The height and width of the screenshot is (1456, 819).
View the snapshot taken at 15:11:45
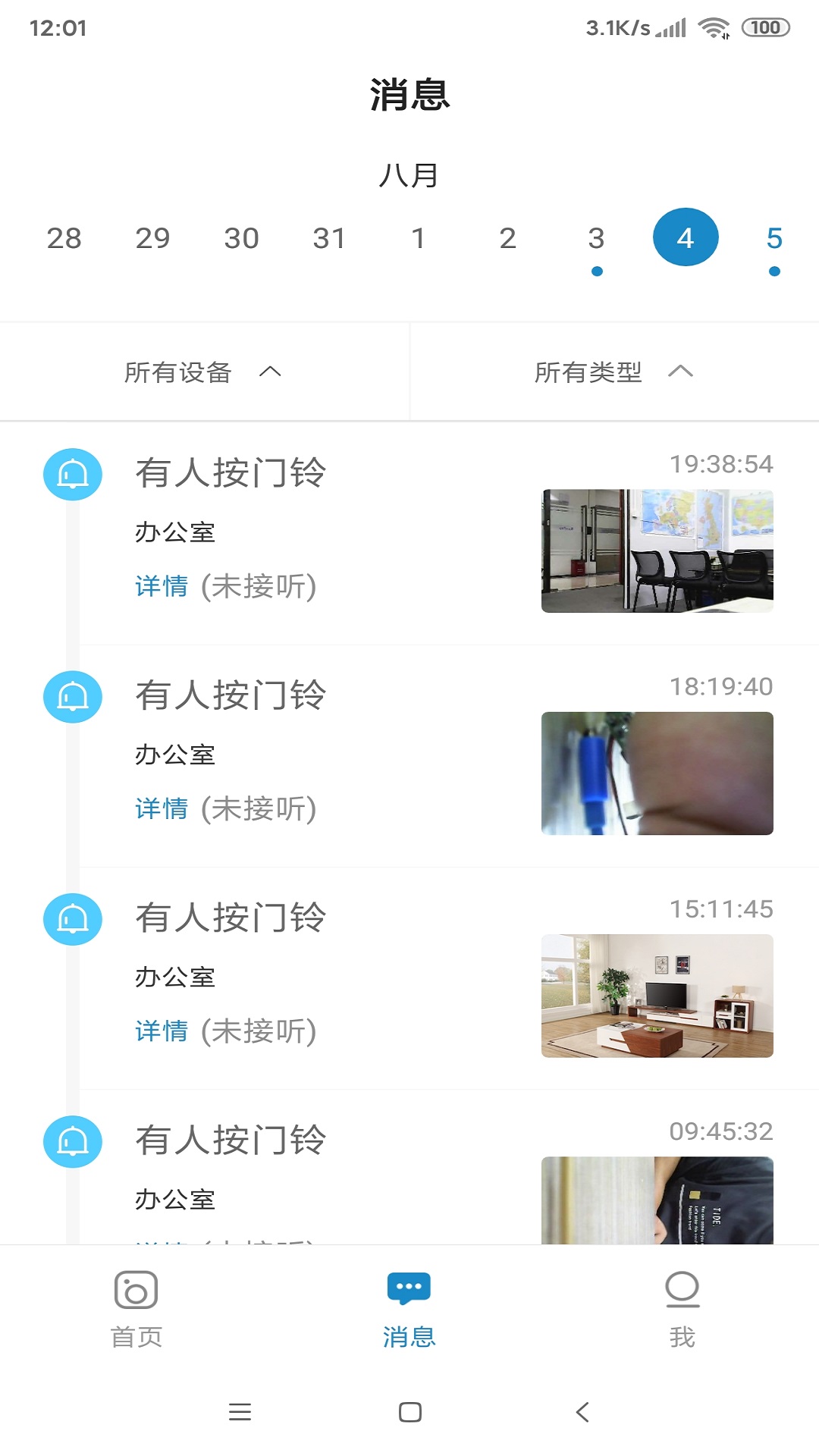[657, 996]
